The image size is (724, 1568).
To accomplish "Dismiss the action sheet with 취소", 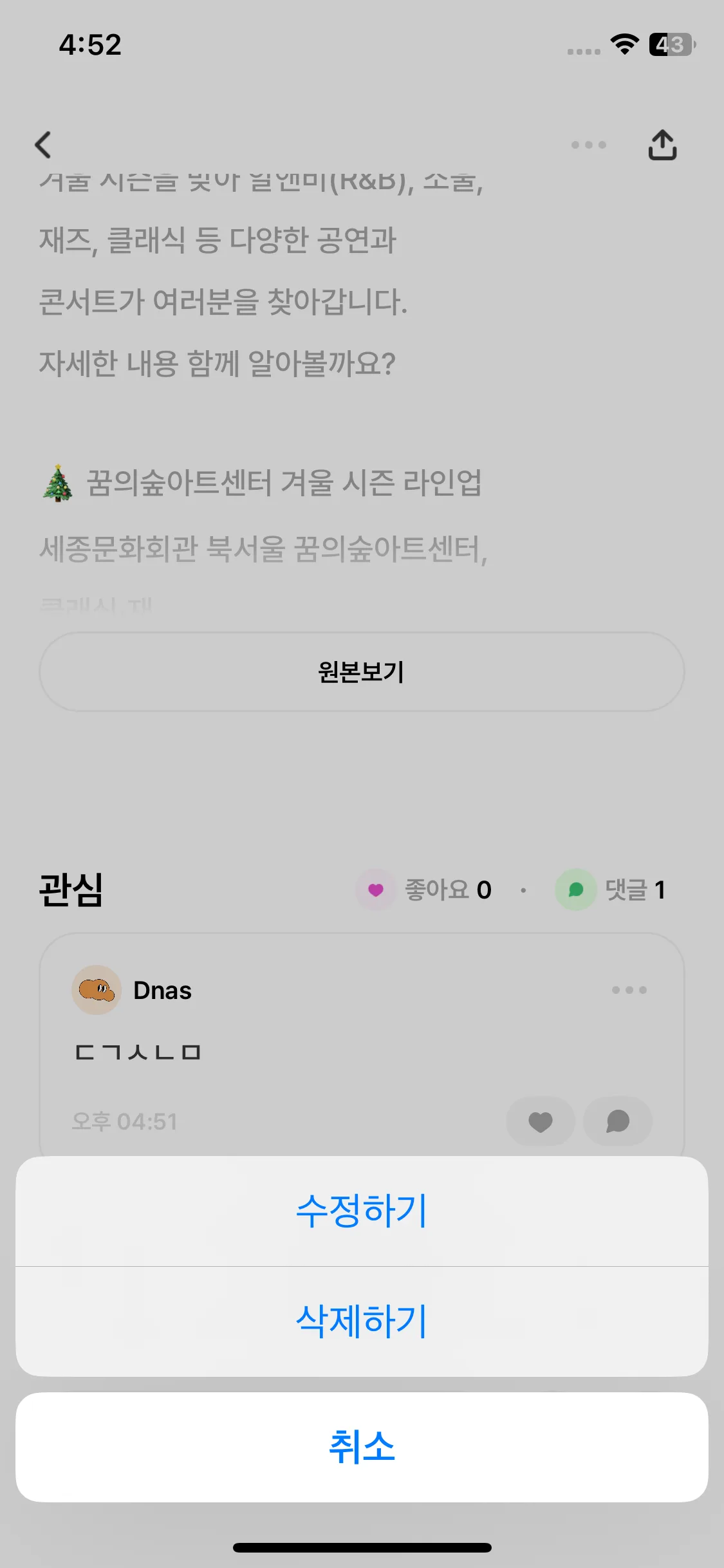I will point(362,1447).
